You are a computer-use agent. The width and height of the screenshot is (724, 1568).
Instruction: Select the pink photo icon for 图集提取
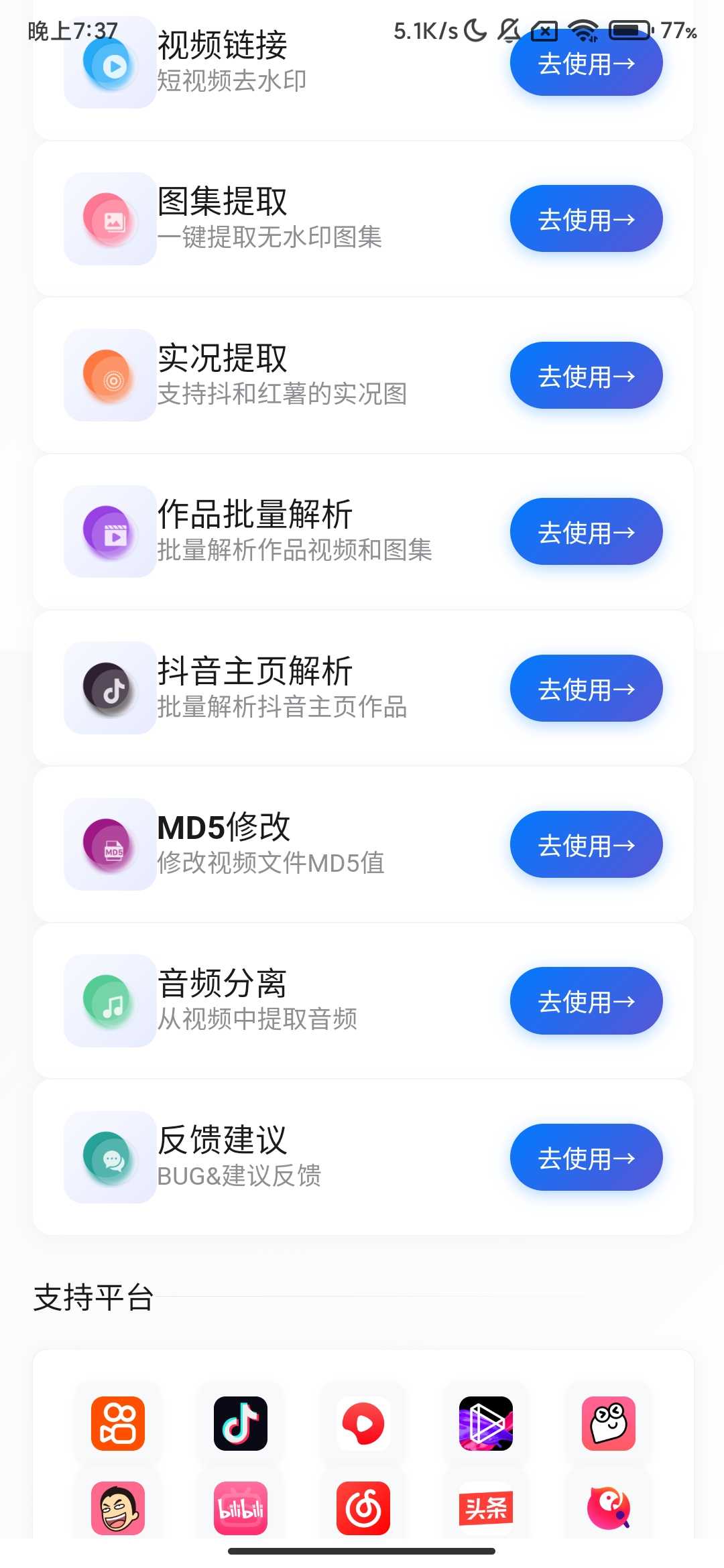click(109, 218)
